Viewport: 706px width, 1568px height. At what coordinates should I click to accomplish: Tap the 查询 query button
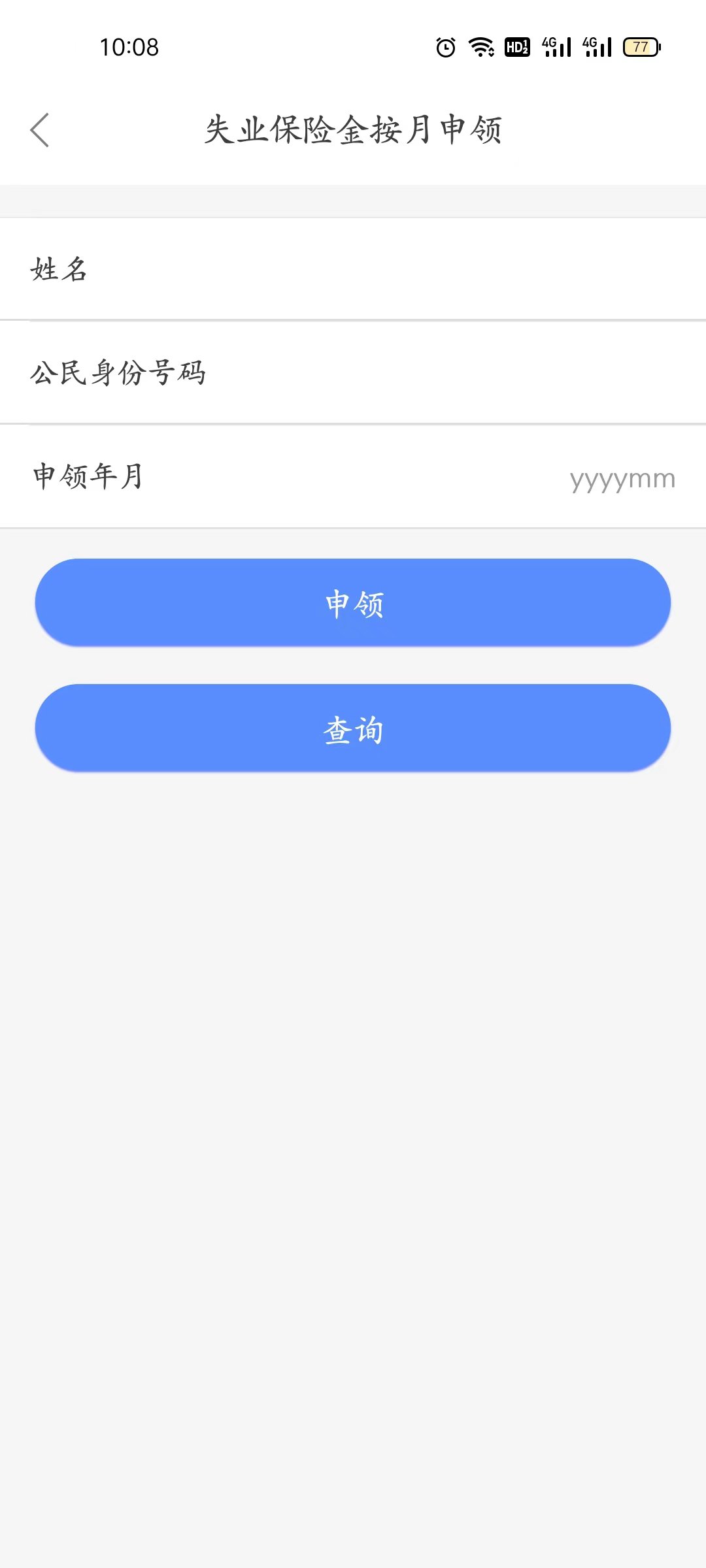pyautogui.click(x=353, y=728)
